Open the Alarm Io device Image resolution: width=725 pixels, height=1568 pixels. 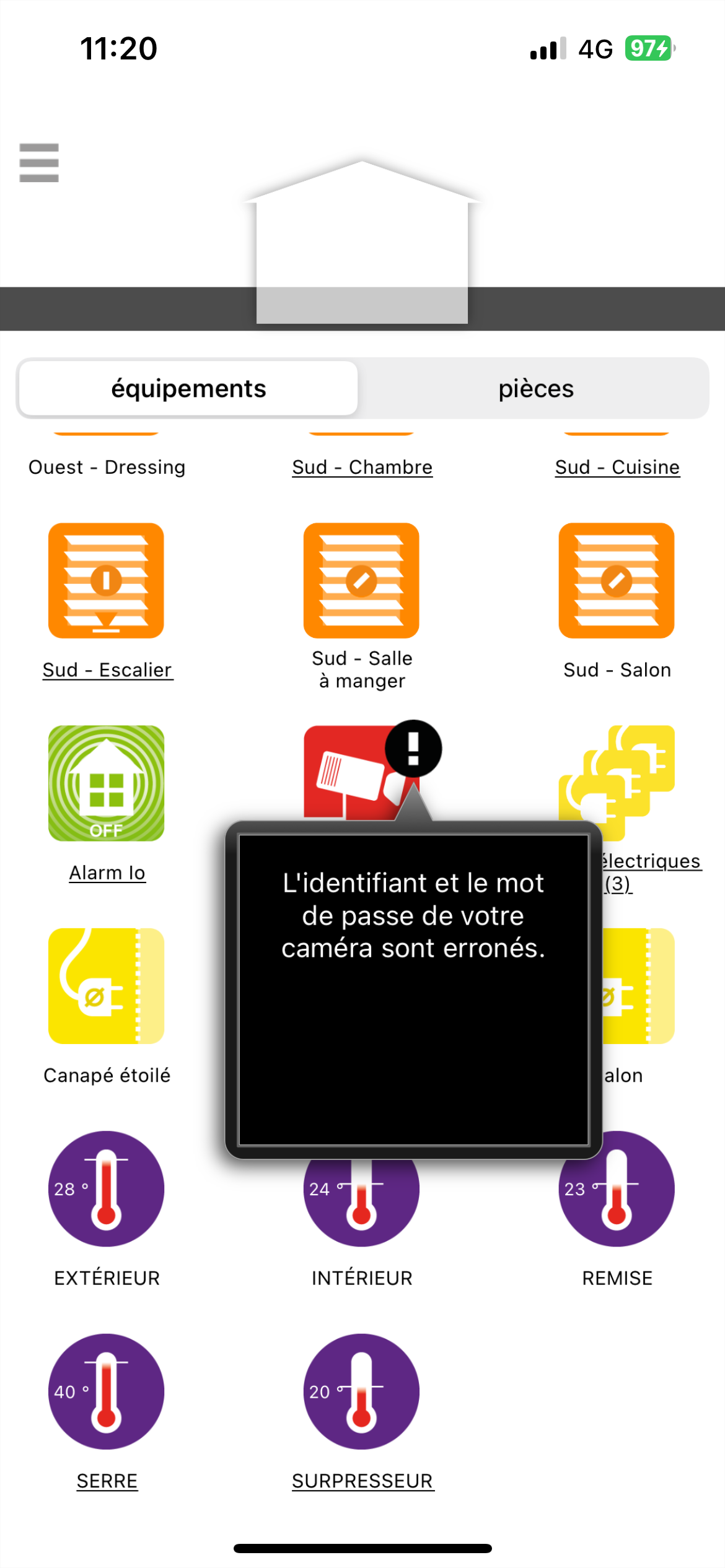point(106,783)
